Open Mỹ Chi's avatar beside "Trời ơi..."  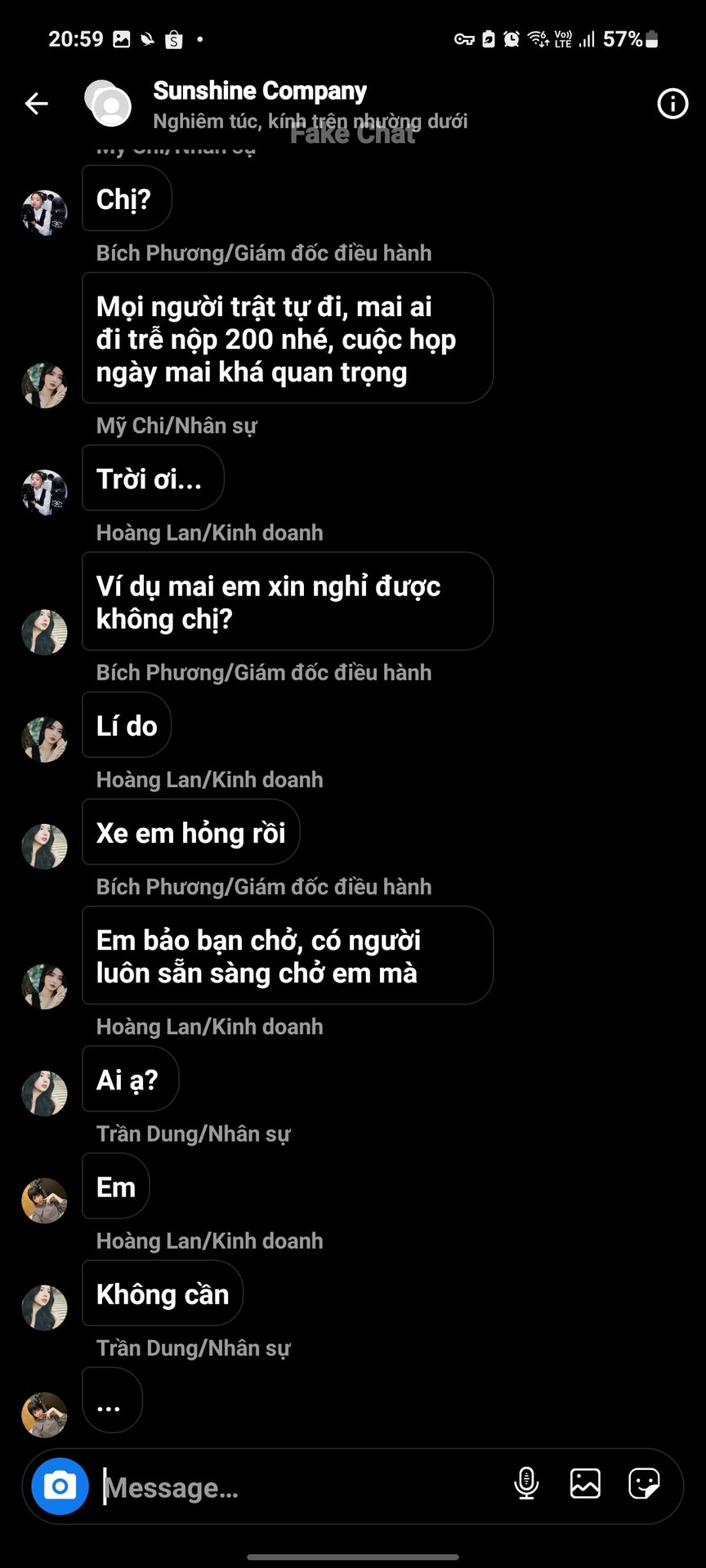point(44,492)
